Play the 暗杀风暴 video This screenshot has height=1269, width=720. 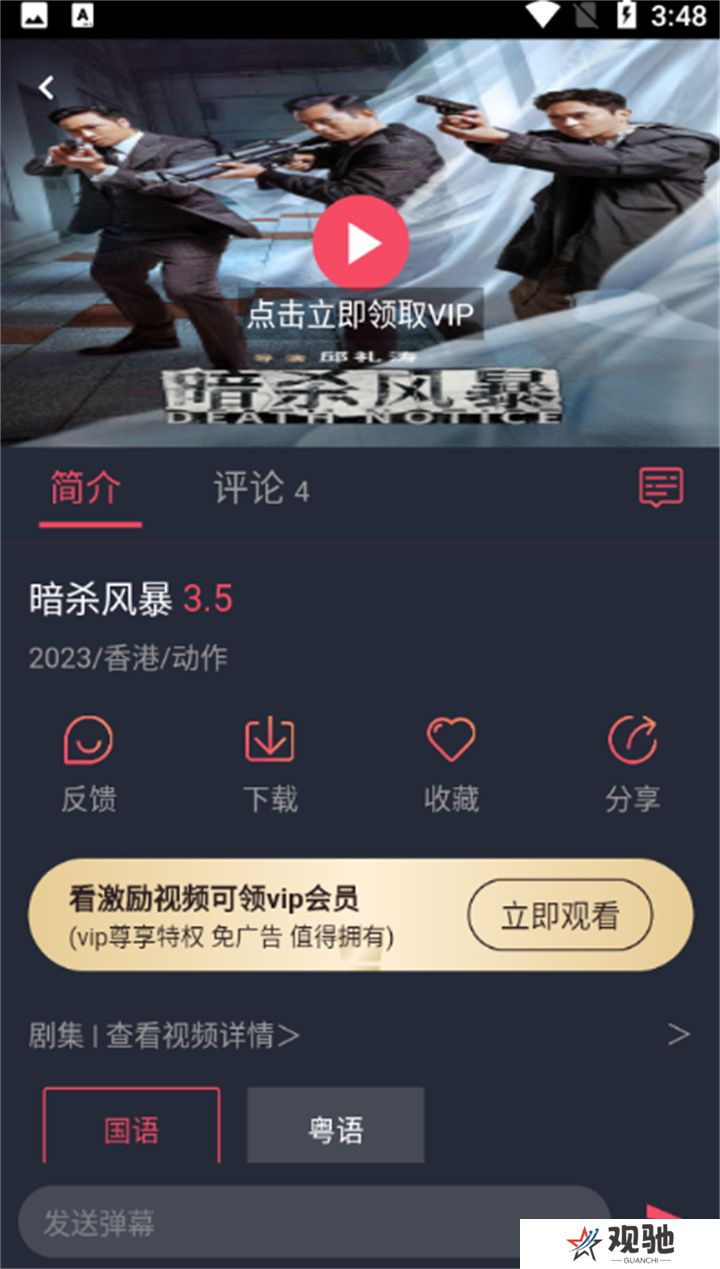tap(361, 243)
